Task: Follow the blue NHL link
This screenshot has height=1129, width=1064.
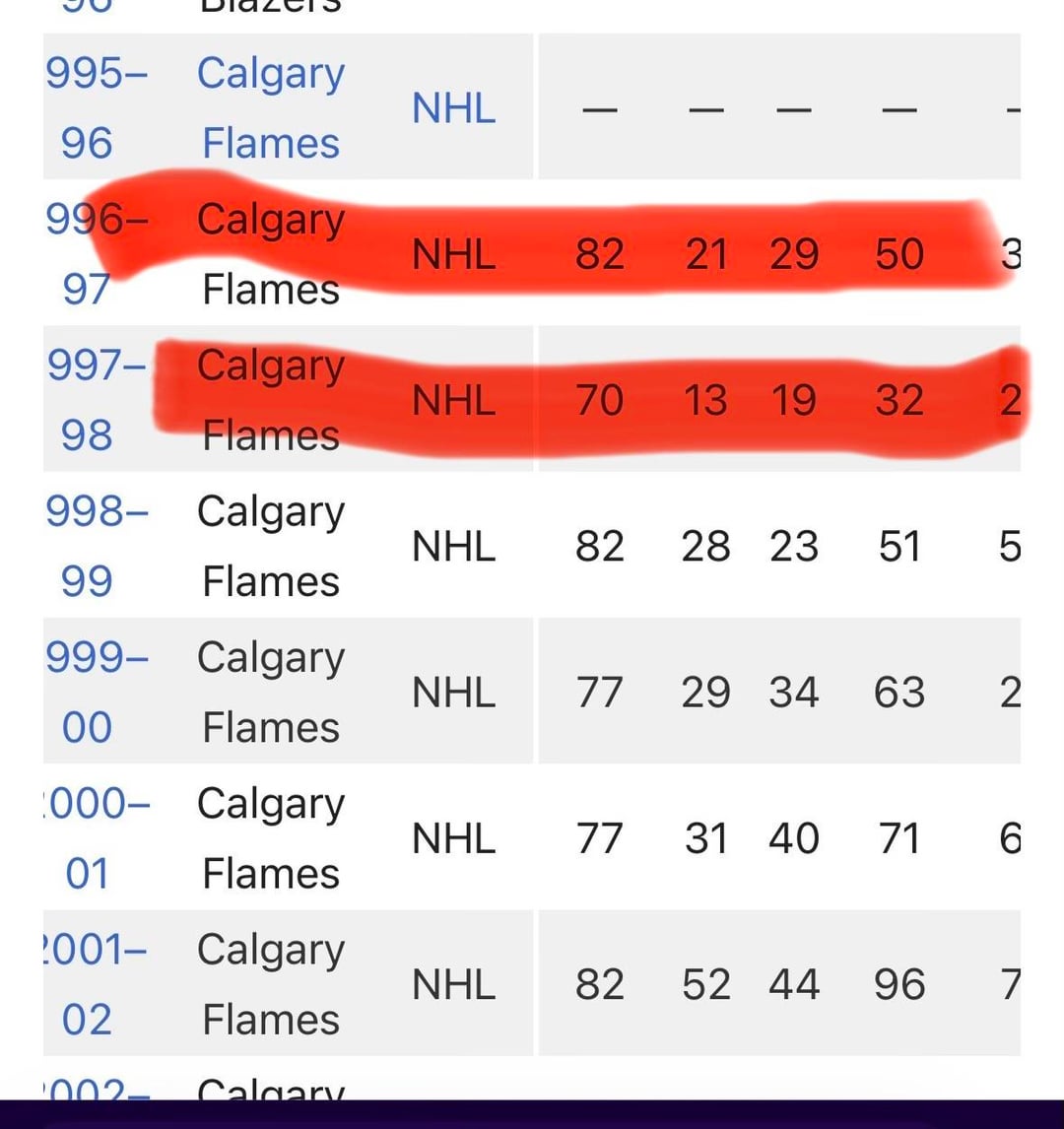Action: click(x=453, y=108)
